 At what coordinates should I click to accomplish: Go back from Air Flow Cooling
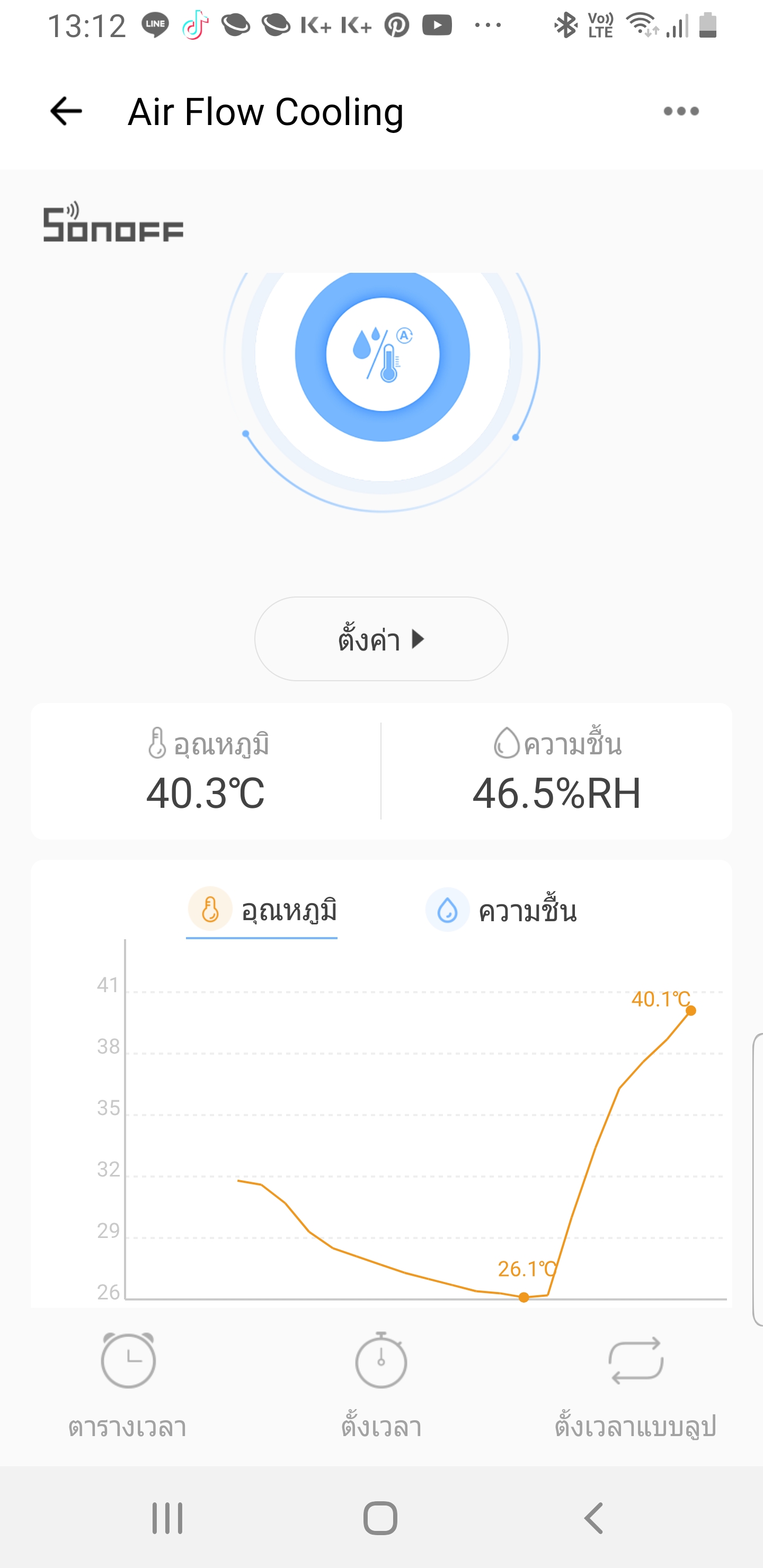coord(66,111)
